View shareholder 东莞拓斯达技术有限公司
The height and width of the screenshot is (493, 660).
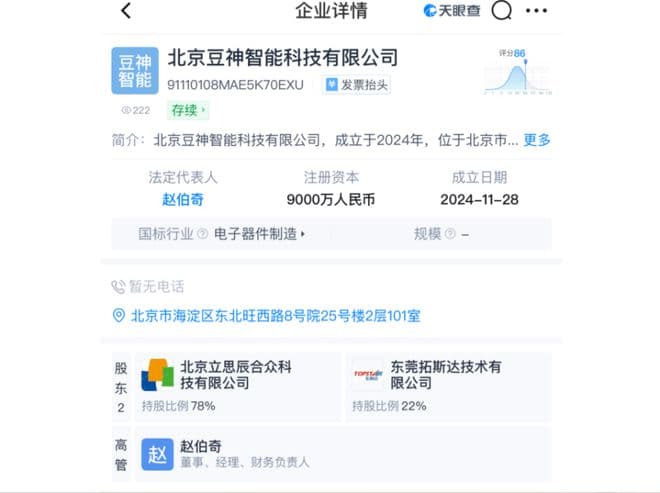click(447, 375)
